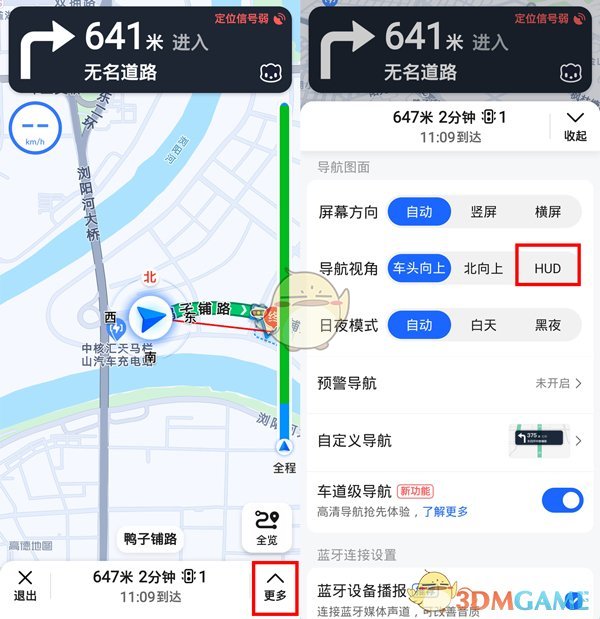Switch navigation view to HUD
Viewport: 600px width, 619px height.
548,269
